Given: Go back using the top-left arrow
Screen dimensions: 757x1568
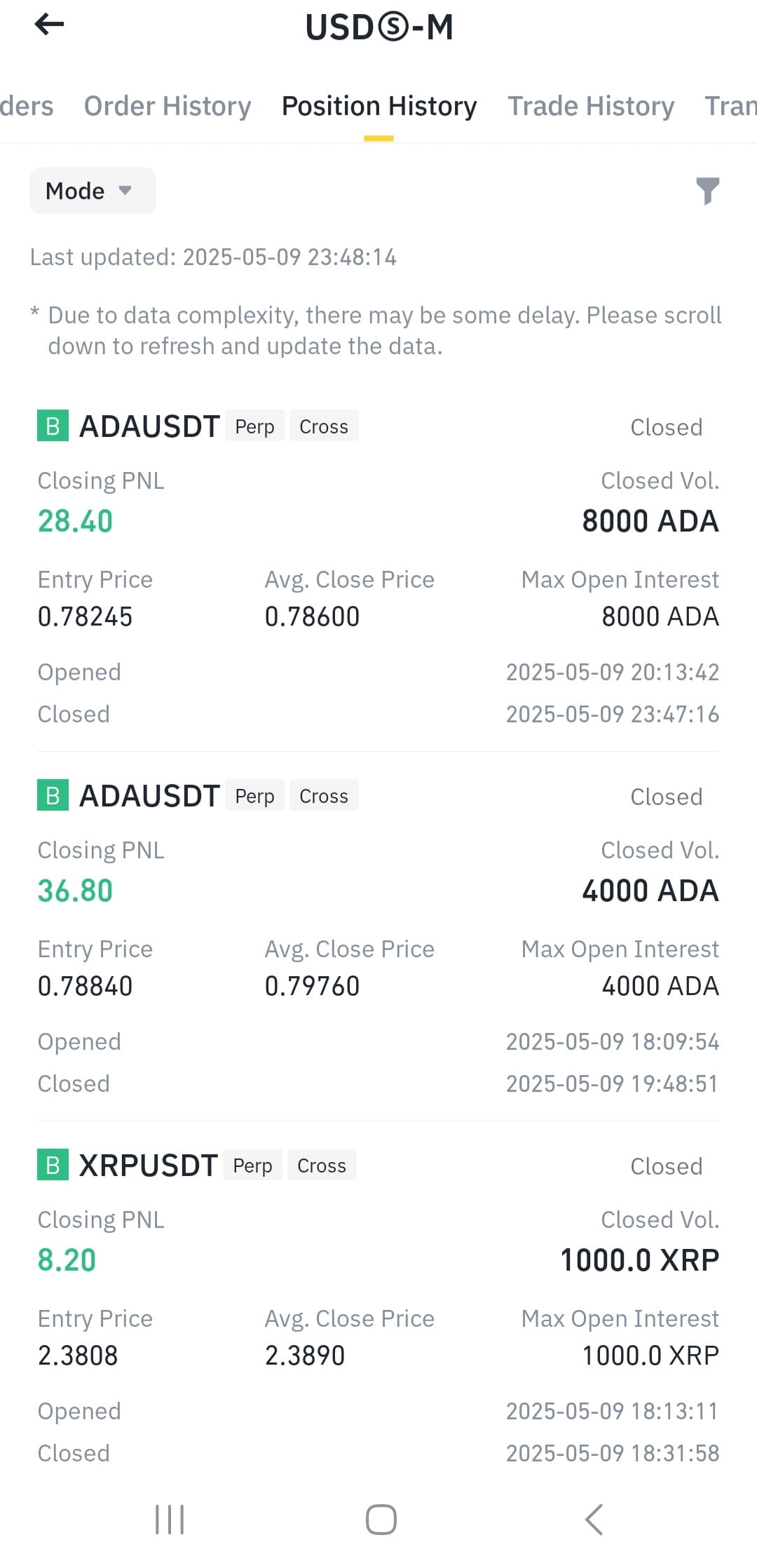Looking at the screenshot, I should click(x=49, y=25).
